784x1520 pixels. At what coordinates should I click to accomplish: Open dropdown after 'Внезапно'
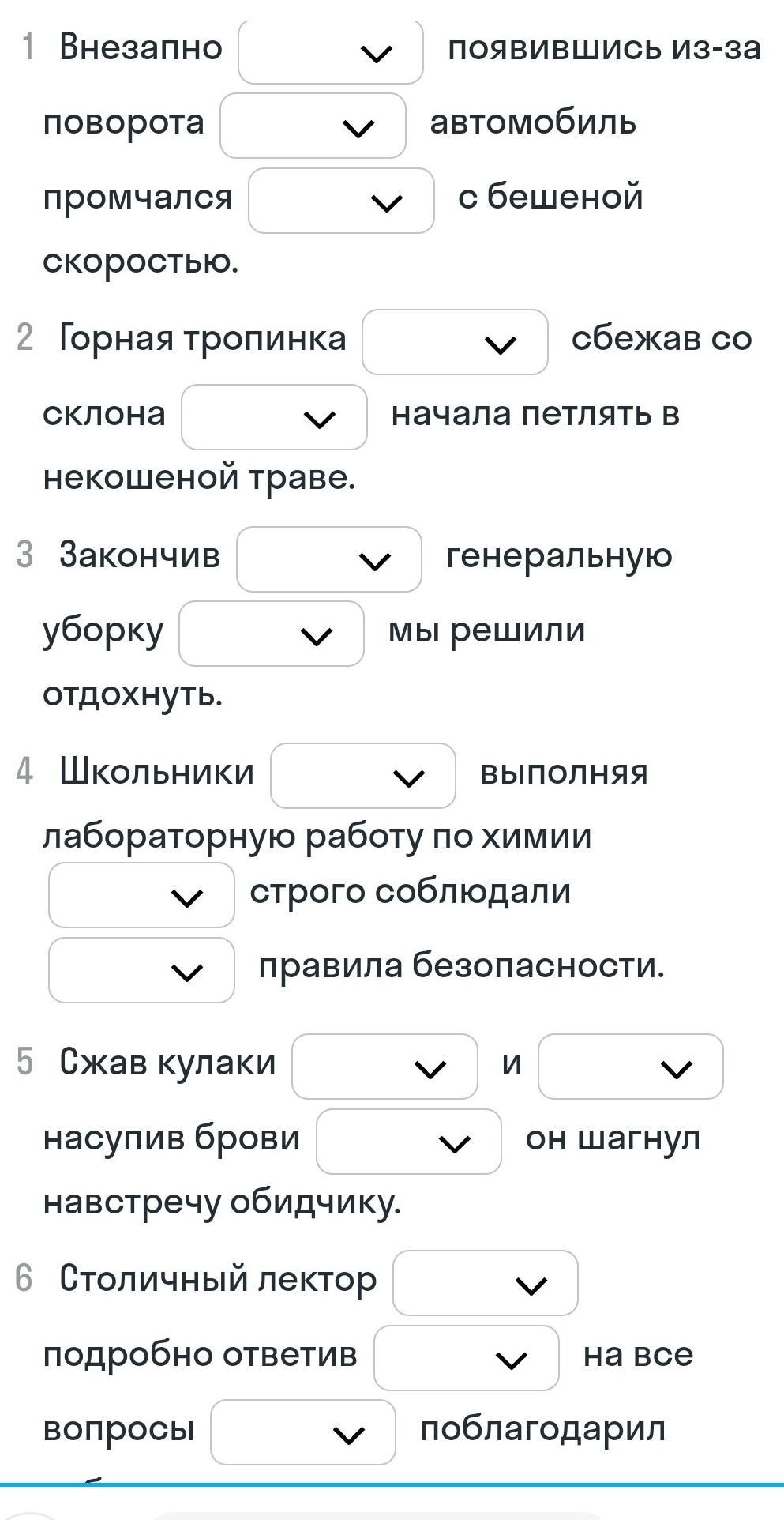tap(331, 51)
